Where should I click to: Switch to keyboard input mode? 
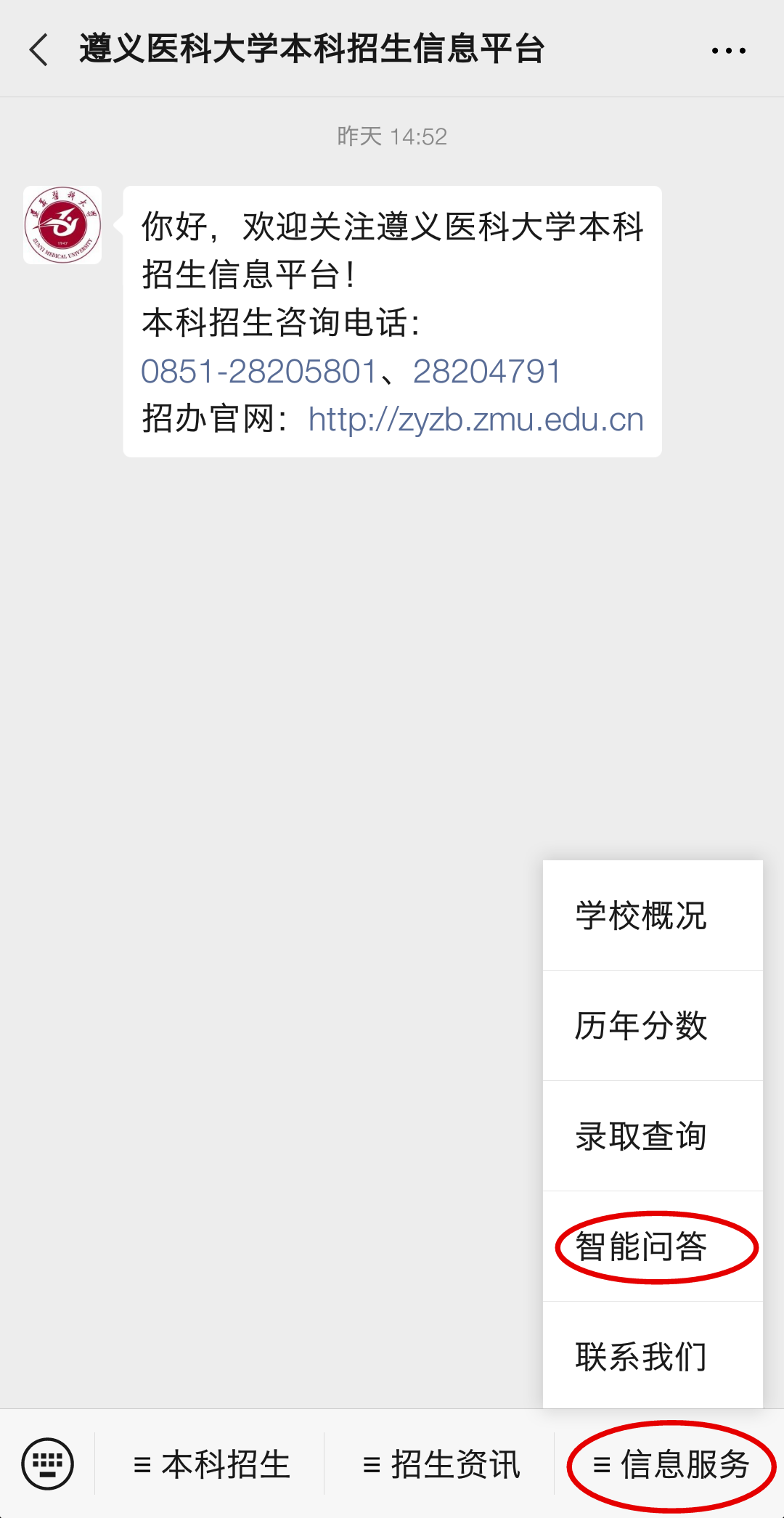click(x=48, y=1464)
